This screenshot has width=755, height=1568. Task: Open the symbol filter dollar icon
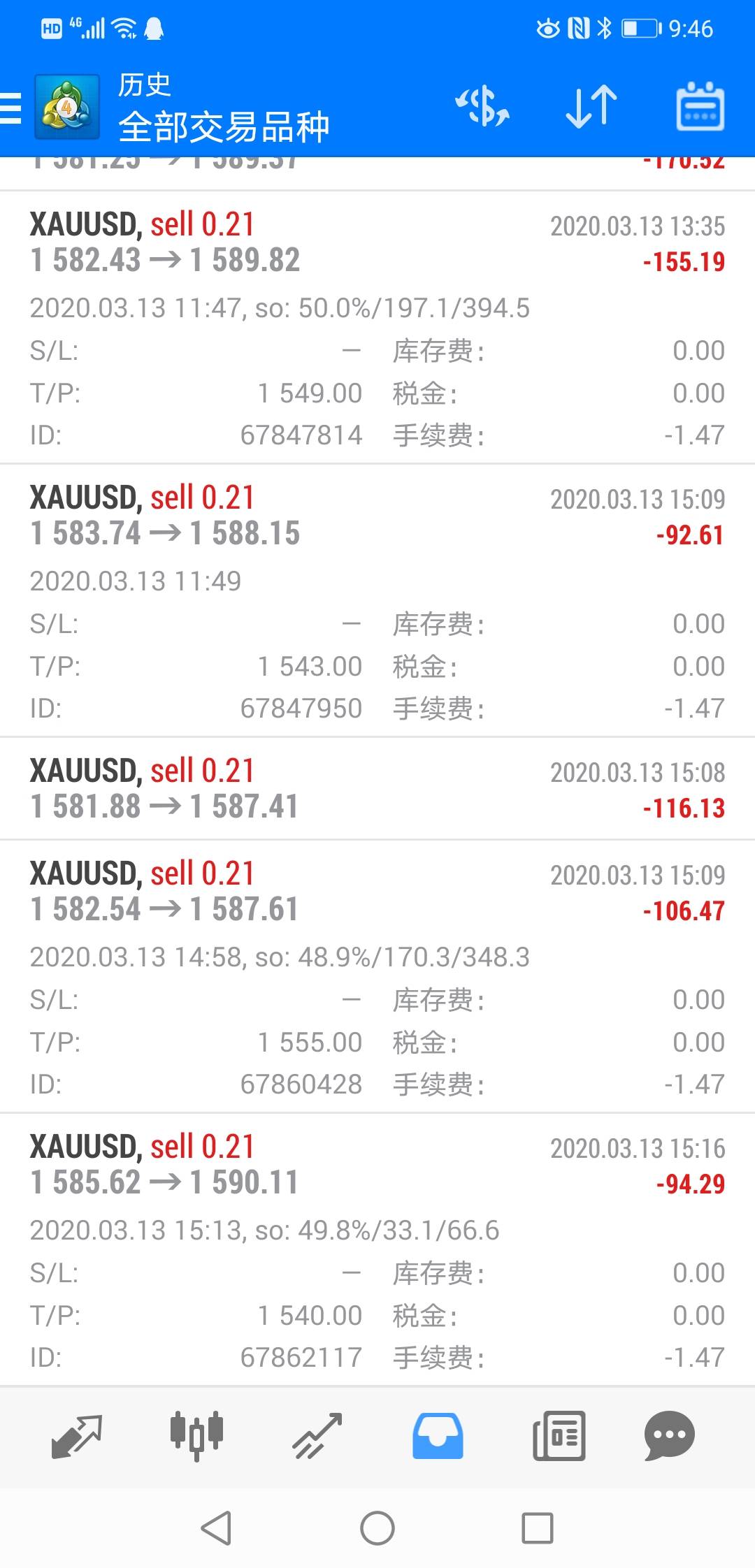click(x=482, y=108)
